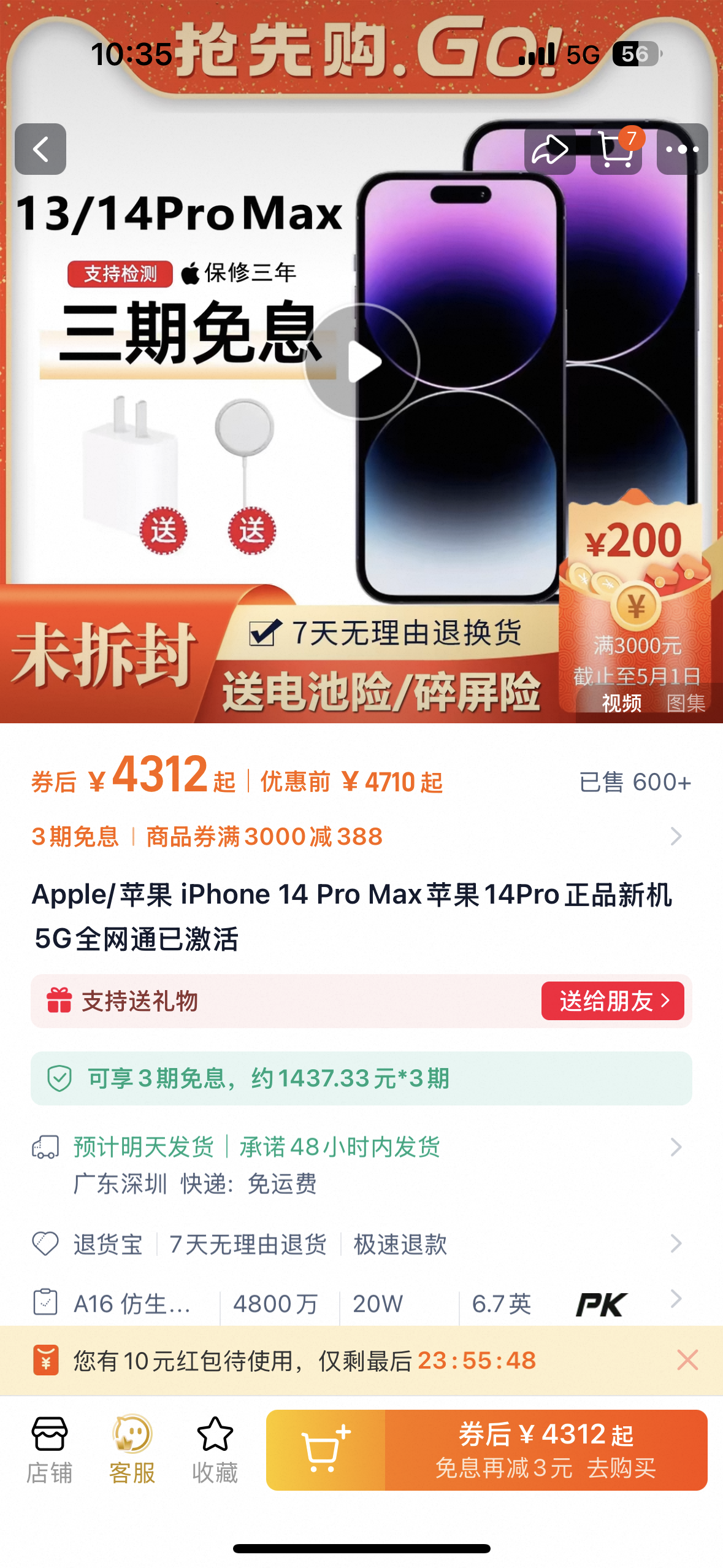Play the product video
This screenshot has width=723, height=1568.
click(x=362, y=362)
